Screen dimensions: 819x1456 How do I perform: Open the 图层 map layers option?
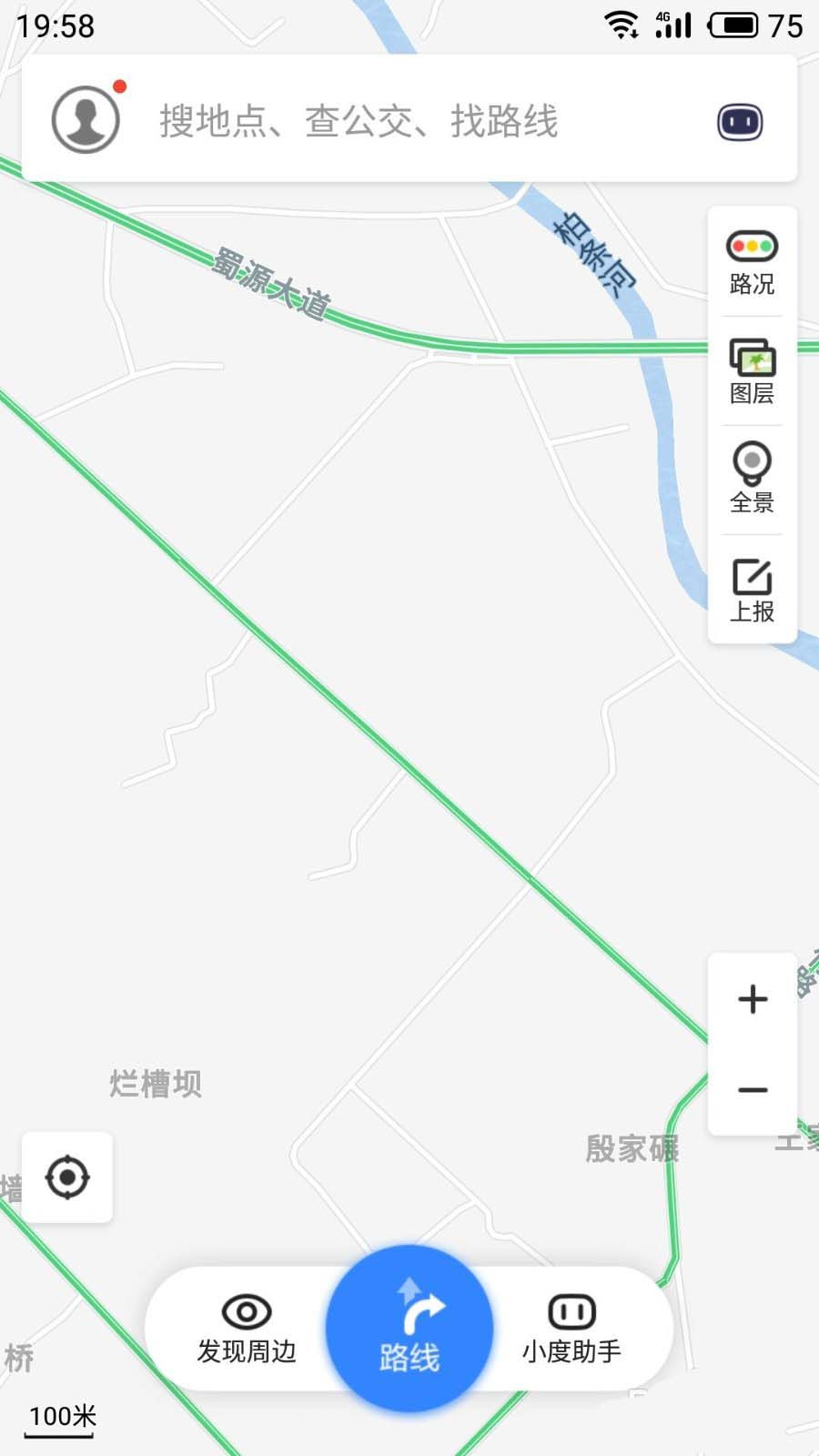tap(752, 371)
